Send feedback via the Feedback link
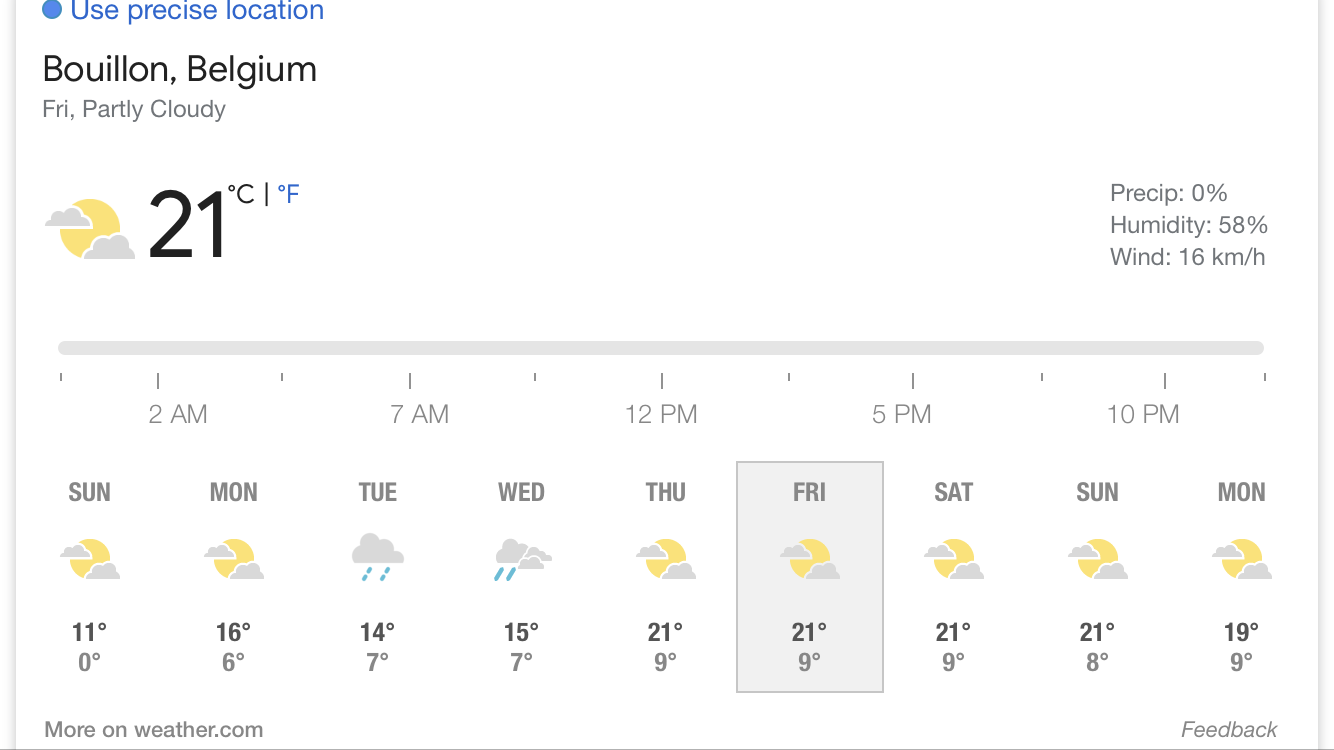The width and height of the screenshot is (1334, 750). (x=1229, y=729)
